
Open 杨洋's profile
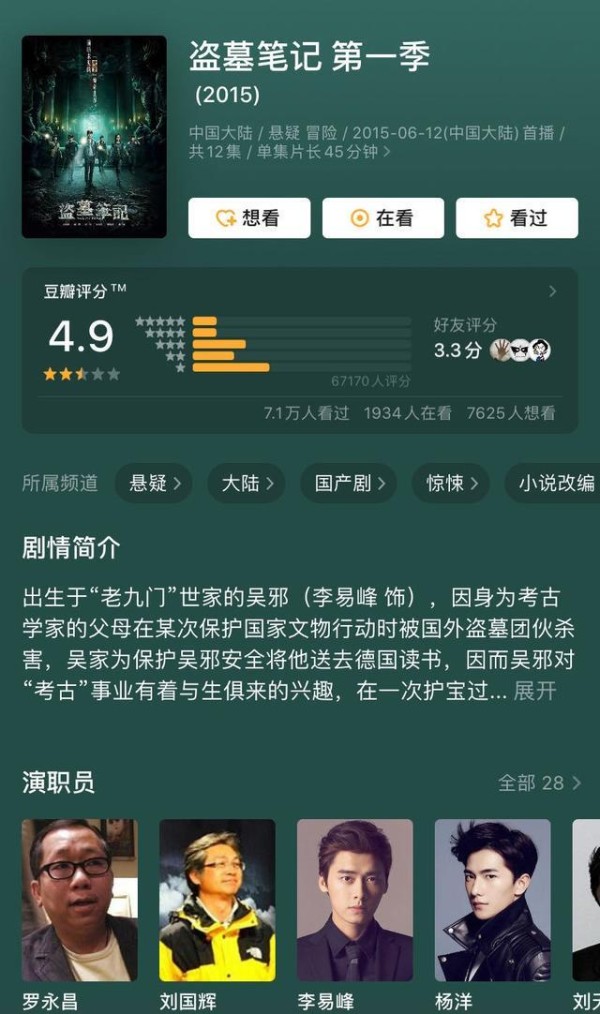(x=492, y=900)
